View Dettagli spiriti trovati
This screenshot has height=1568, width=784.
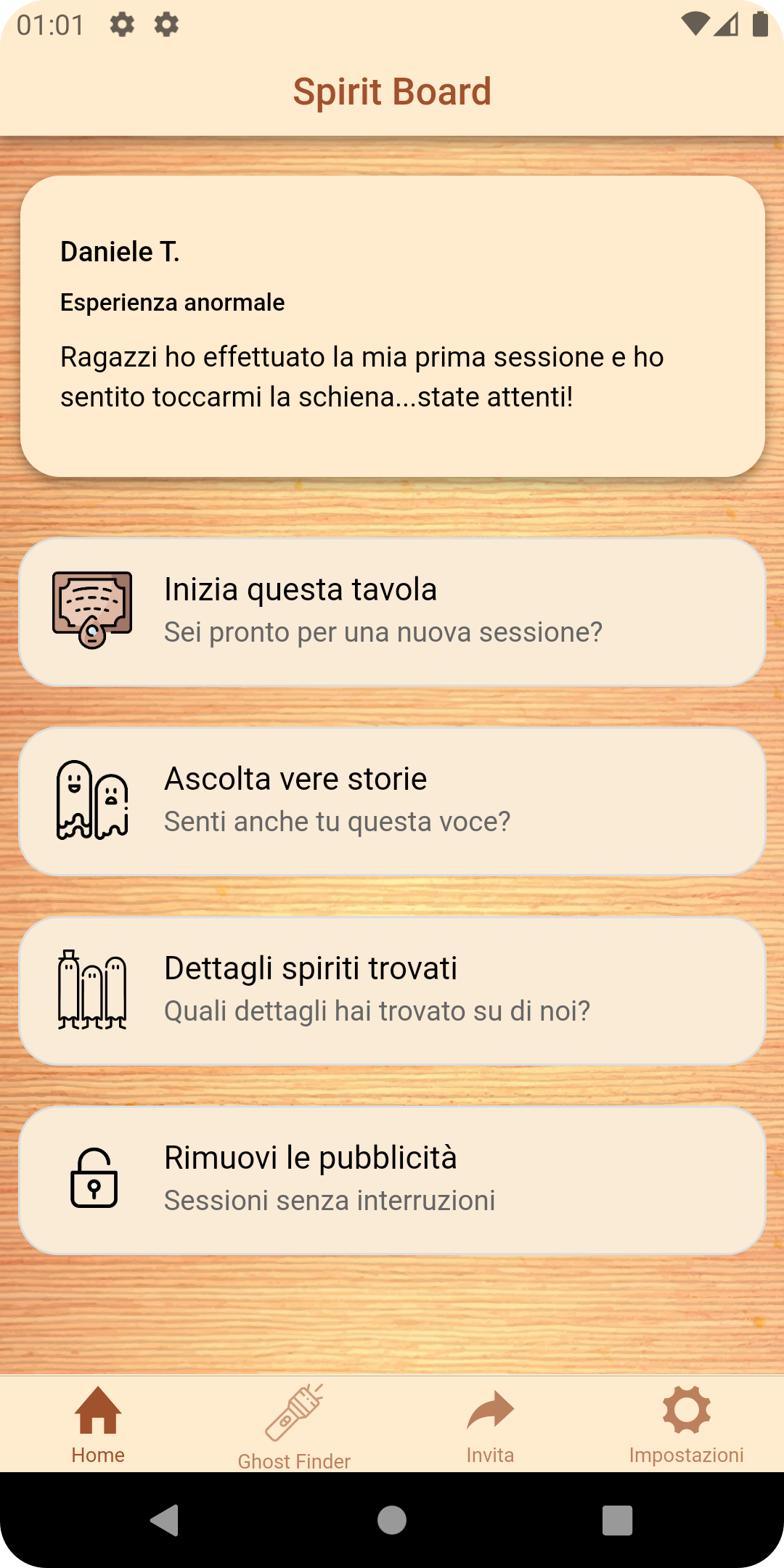coord(392,990)
